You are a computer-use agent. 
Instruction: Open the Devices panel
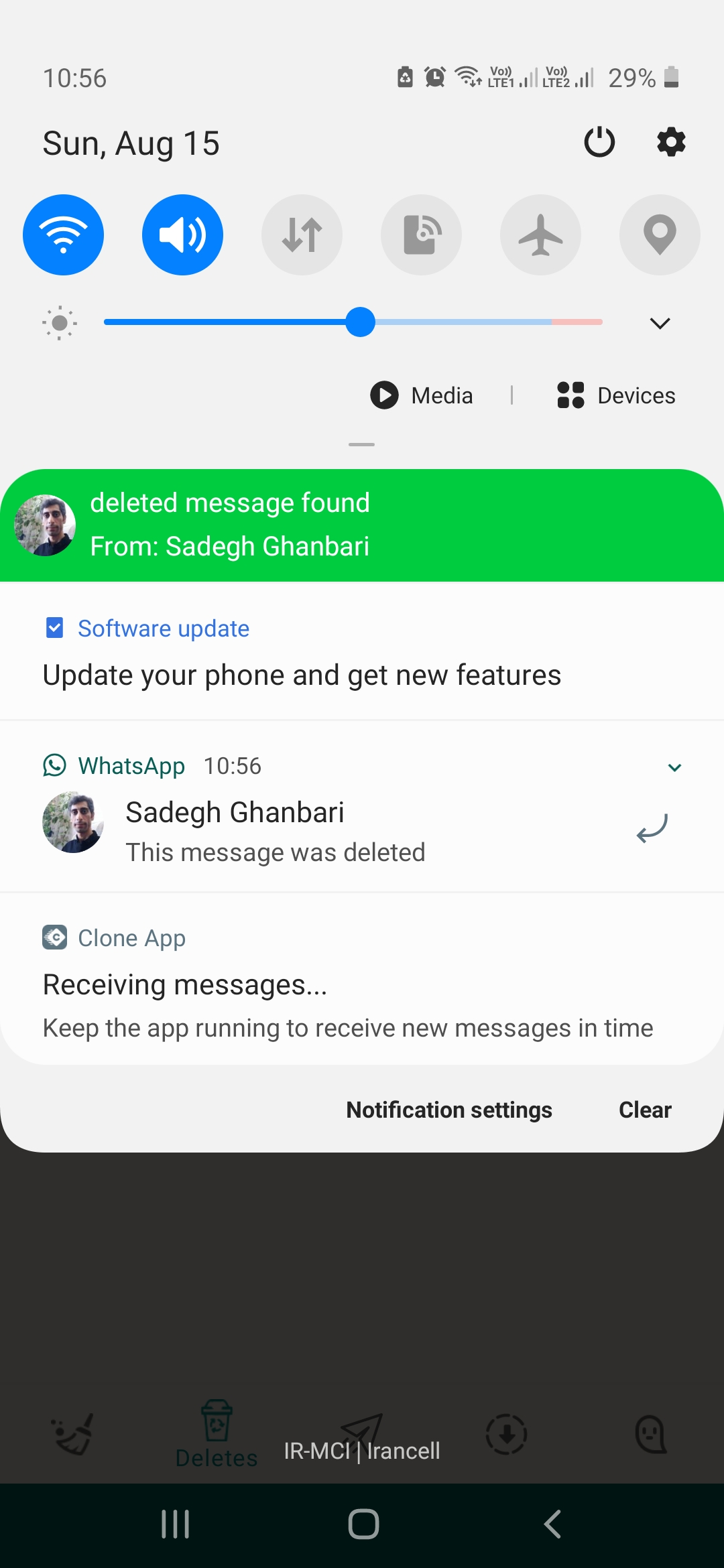(616, 395)
